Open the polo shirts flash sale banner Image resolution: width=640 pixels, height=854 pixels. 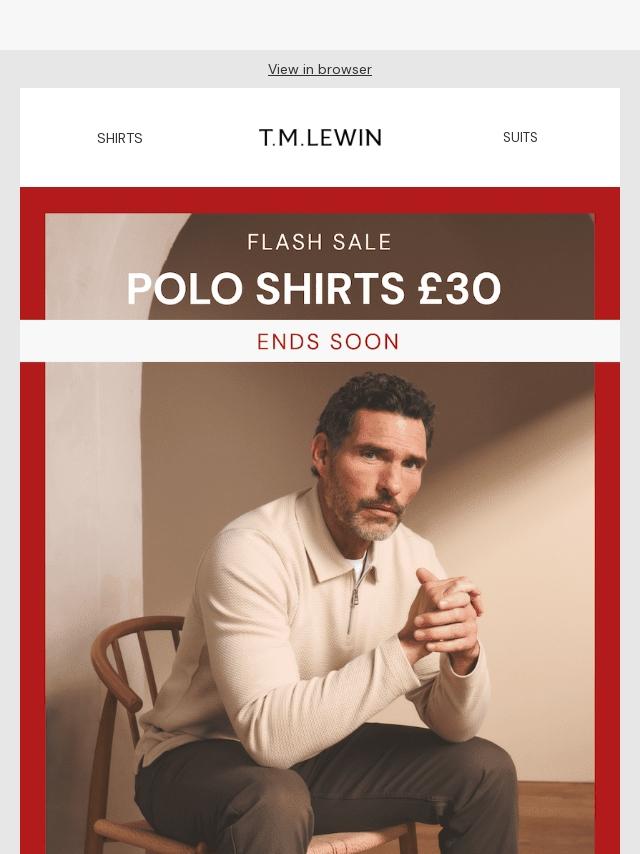pos(320,520)
